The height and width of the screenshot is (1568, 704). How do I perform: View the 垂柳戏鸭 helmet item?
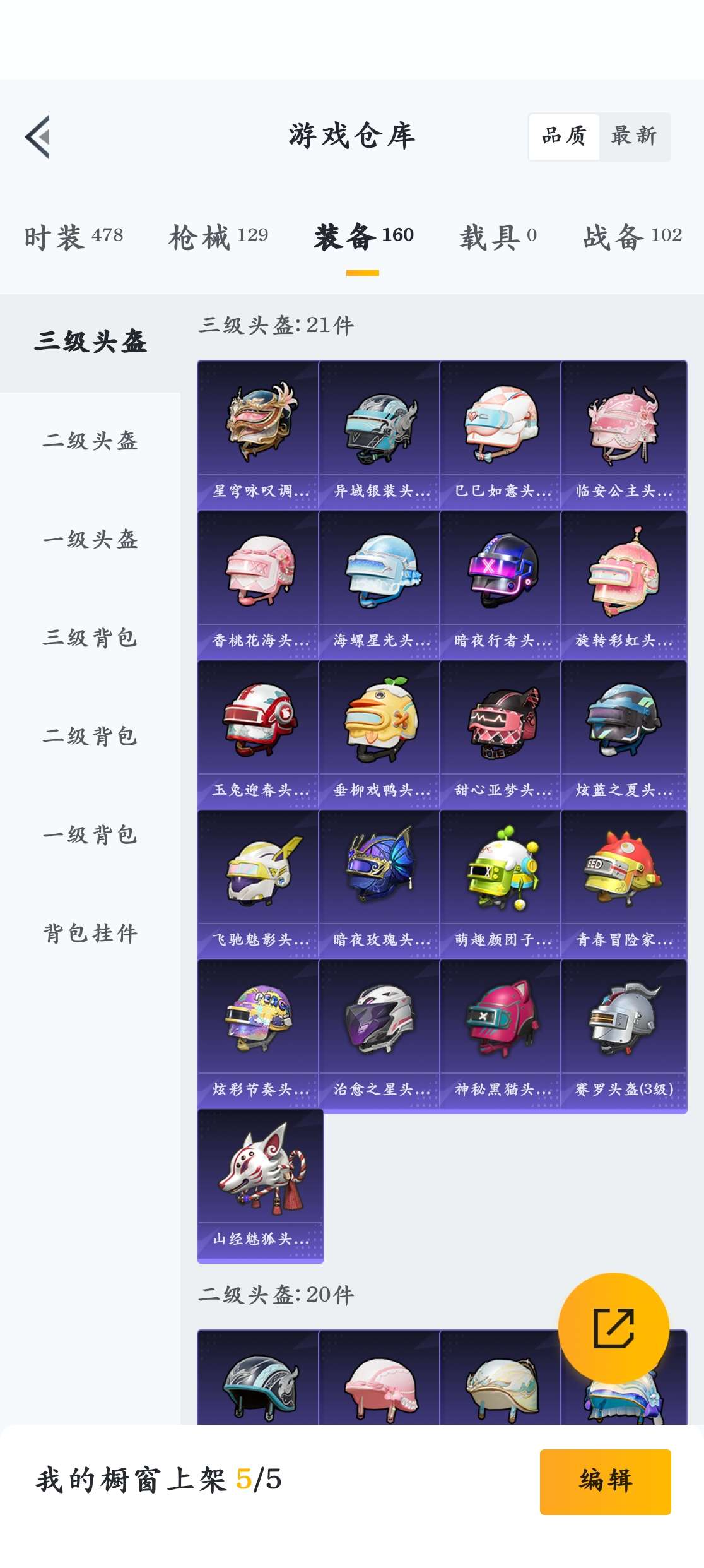pyautogui.click(x=380, y=734)
